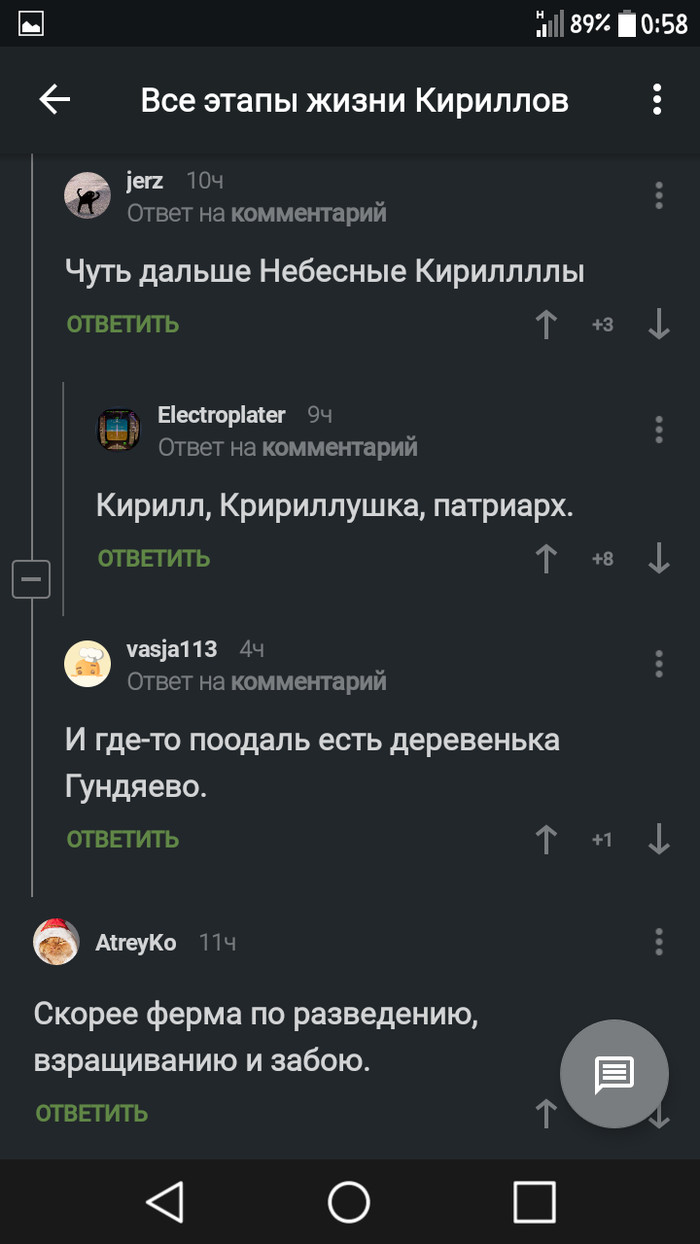Open options menu for jerz's comment
The image size is (700, 1244).
click(658, 195)
